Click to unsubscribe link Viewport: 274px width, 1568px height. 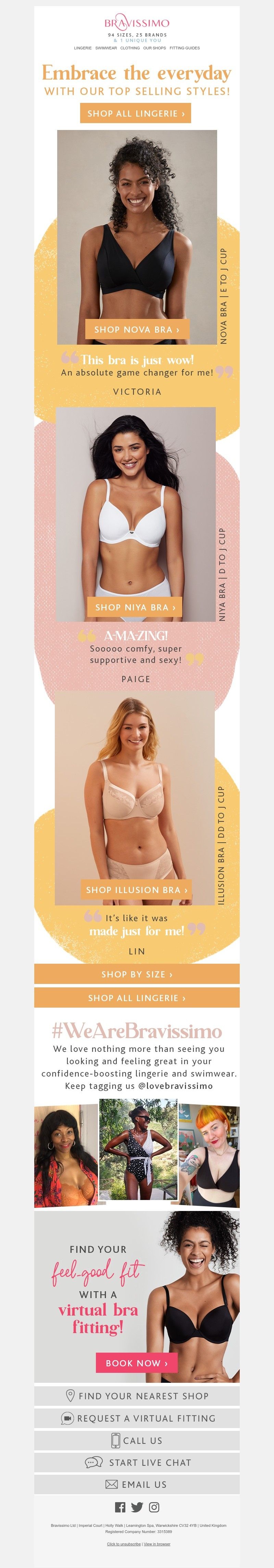pyautogui.click(x=124, y=1544)
